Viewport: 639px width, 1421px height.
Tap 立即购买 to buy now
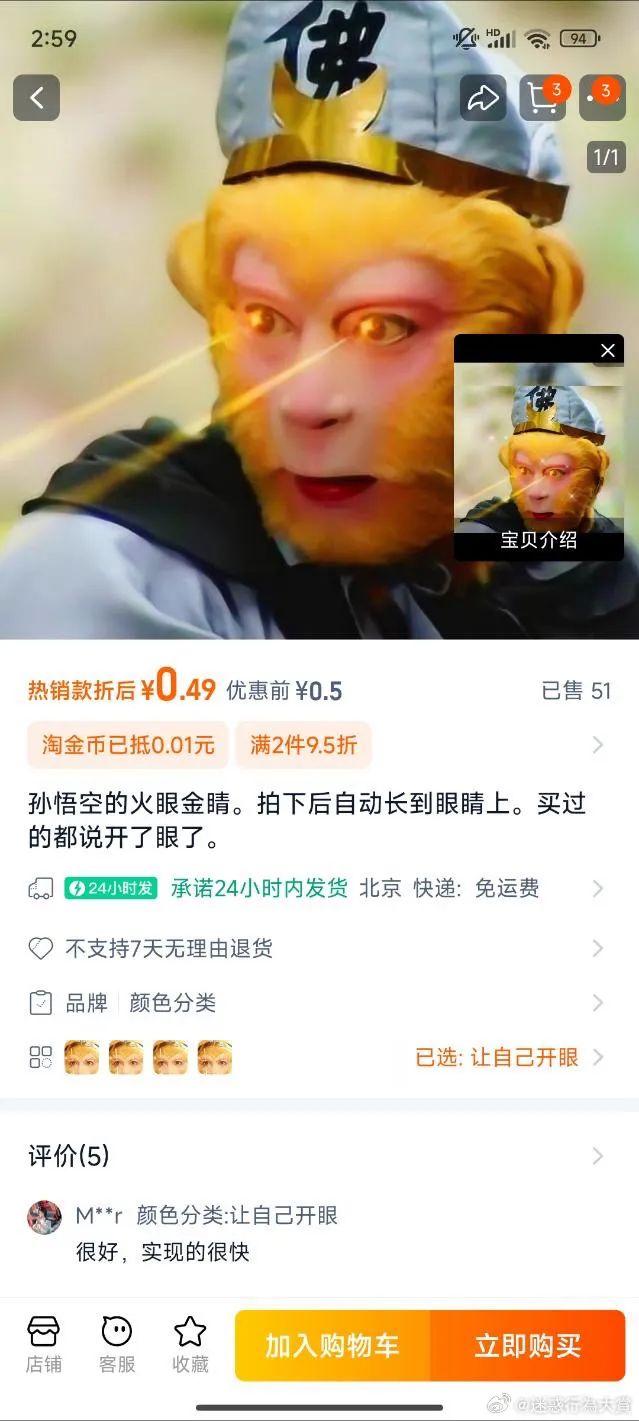(527, 1345)
